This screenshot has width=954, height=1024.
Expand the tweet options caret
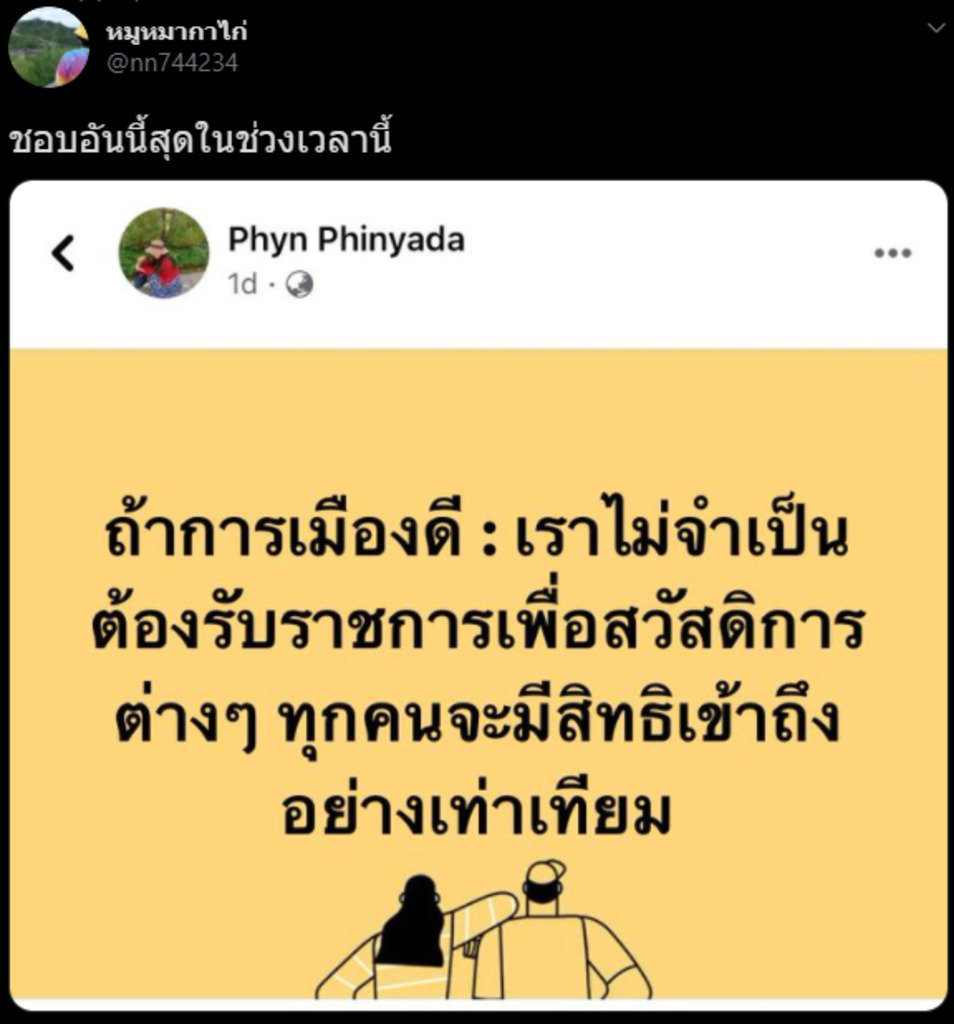(x=935, y=28)
